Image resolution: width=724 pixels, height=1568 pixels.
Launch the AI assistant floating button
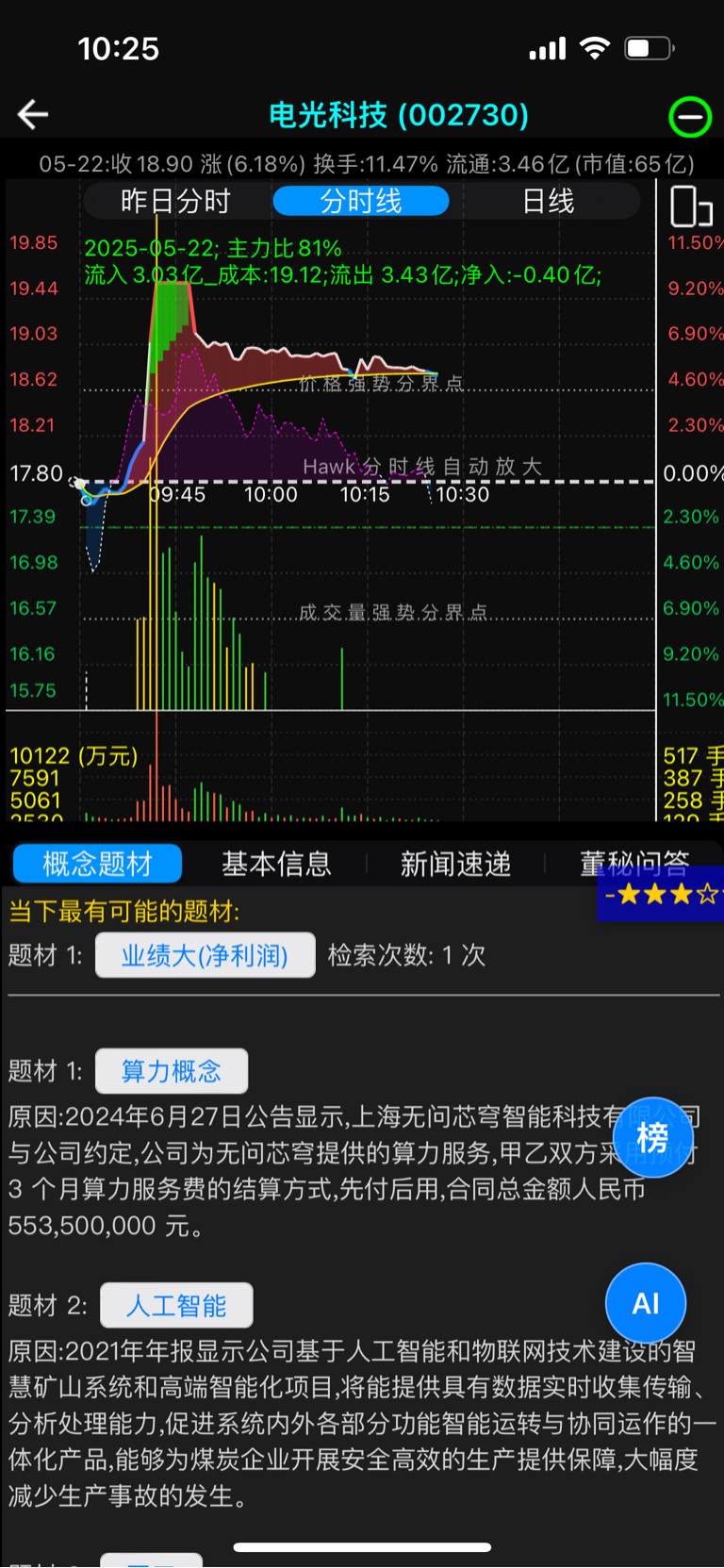[646, 1303]
